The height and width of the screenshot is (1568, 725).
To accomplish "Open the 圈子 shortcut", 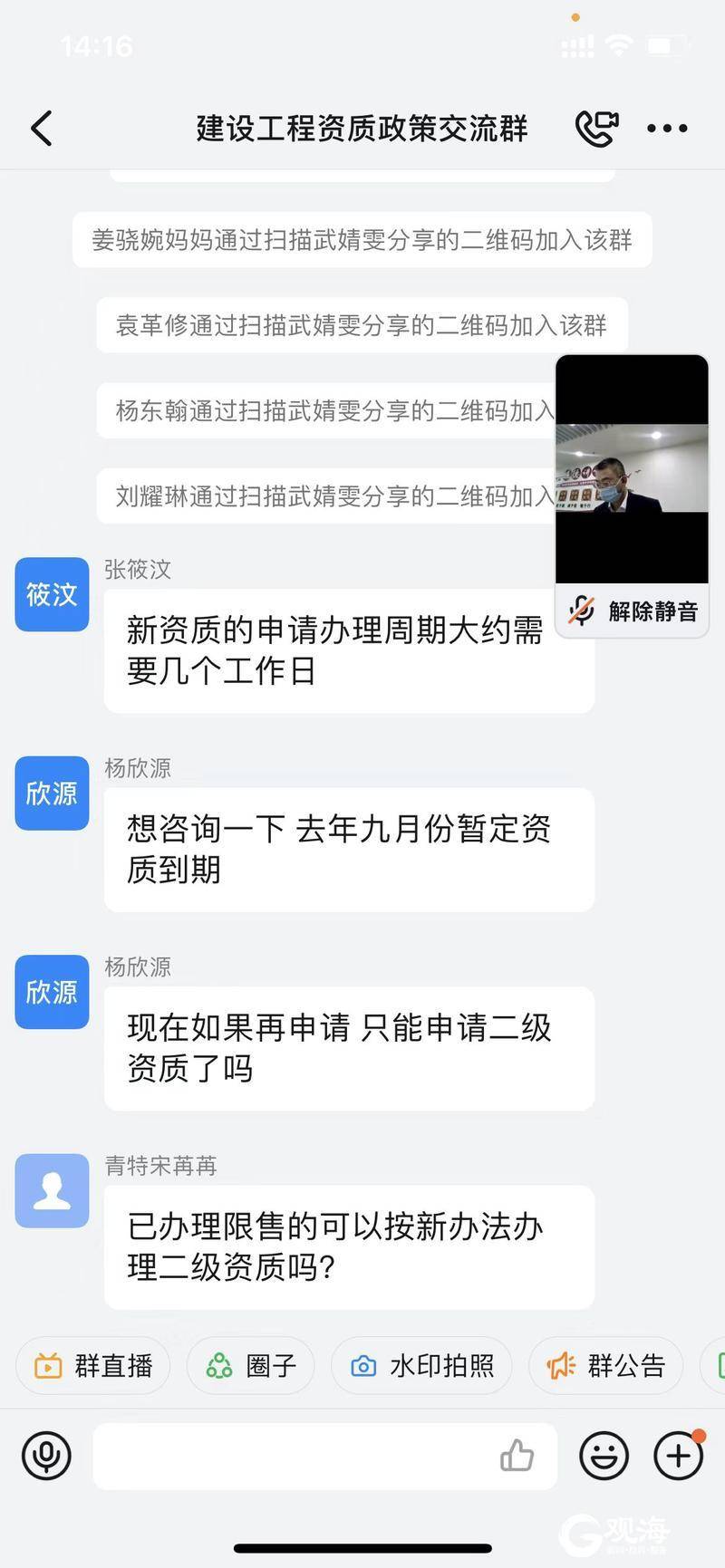I will coord(251,1365).
